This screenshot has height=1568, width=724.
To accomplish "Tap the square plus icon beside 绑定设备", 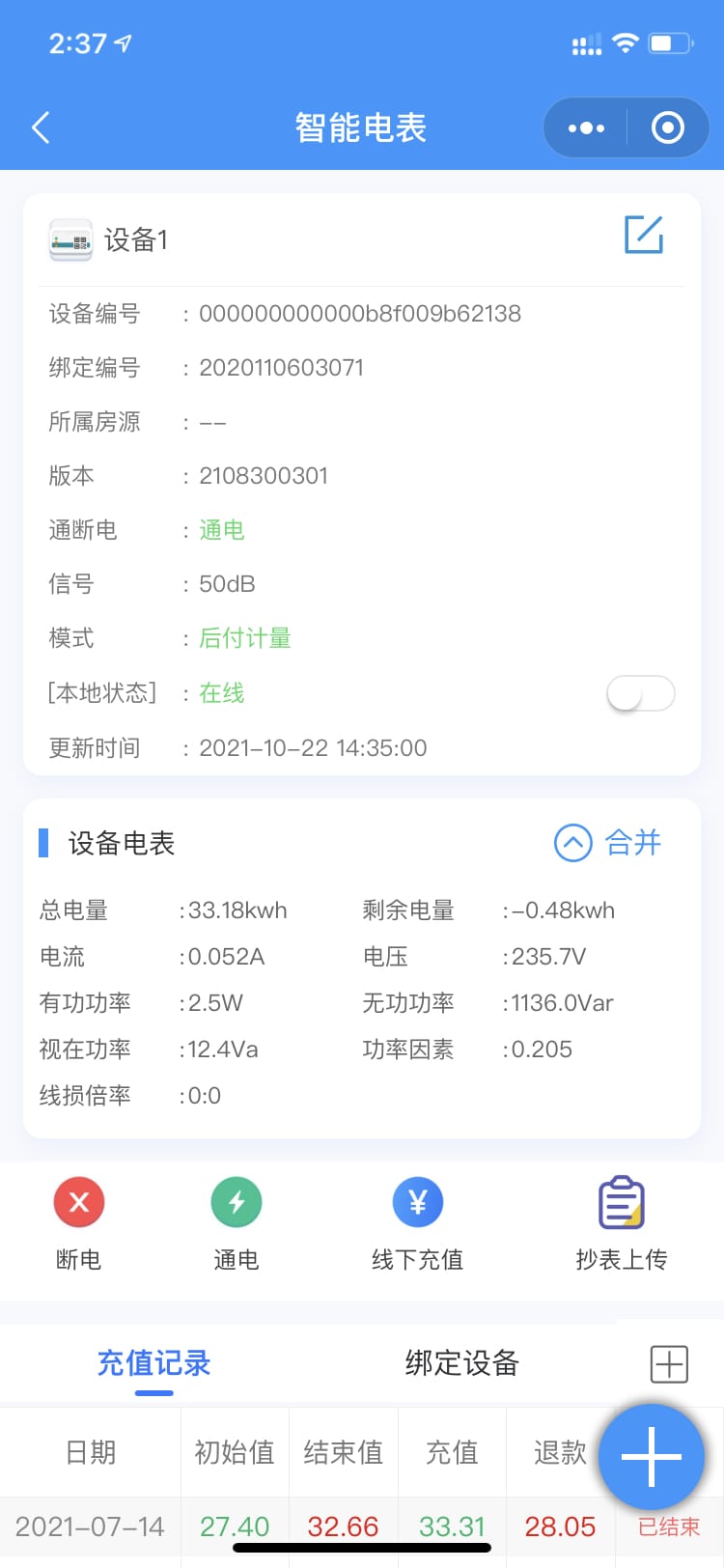I will click(669, 1364).
